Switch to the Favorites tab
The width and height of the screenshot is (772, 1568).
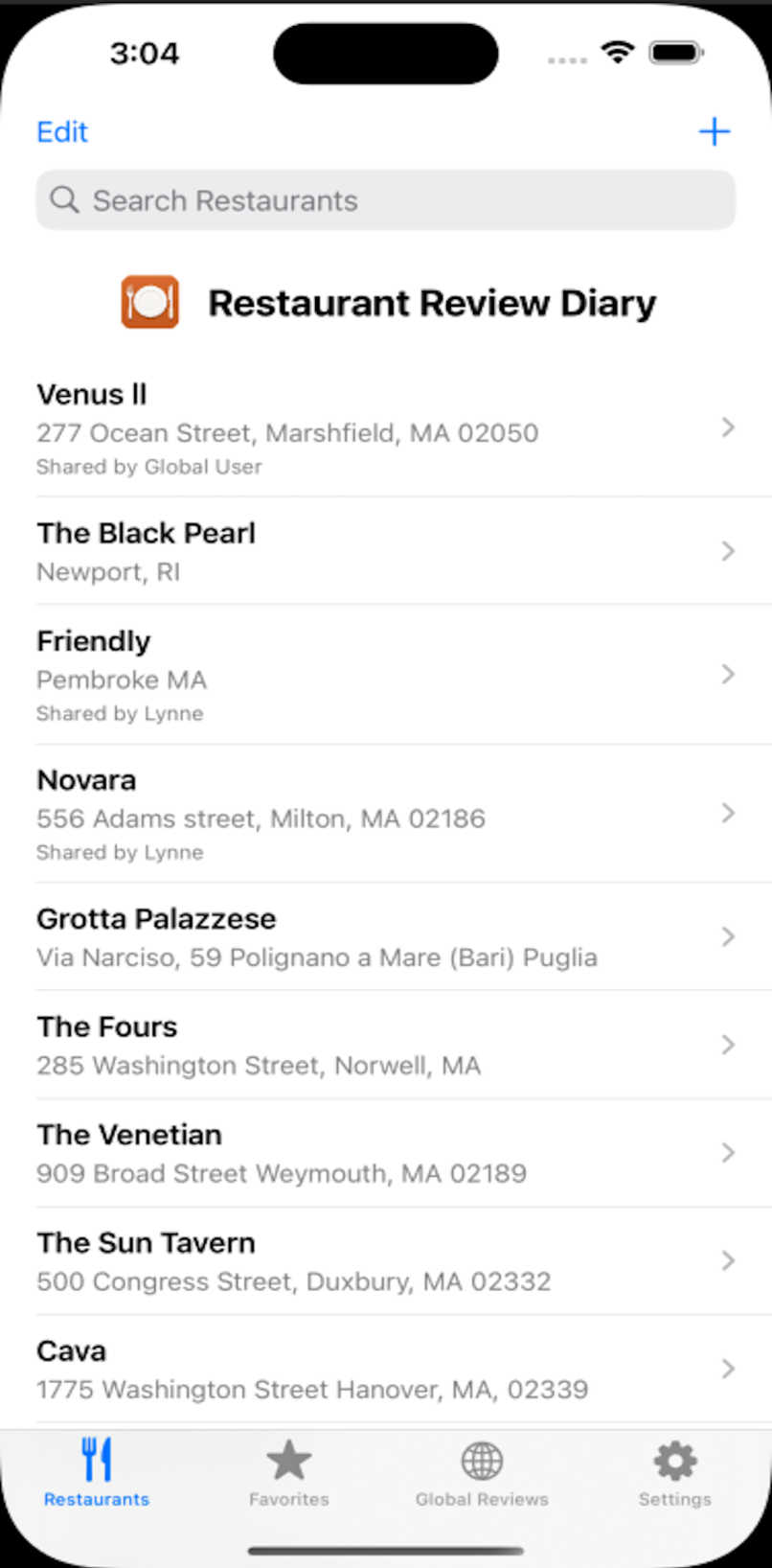click(x=288, y=1474)
